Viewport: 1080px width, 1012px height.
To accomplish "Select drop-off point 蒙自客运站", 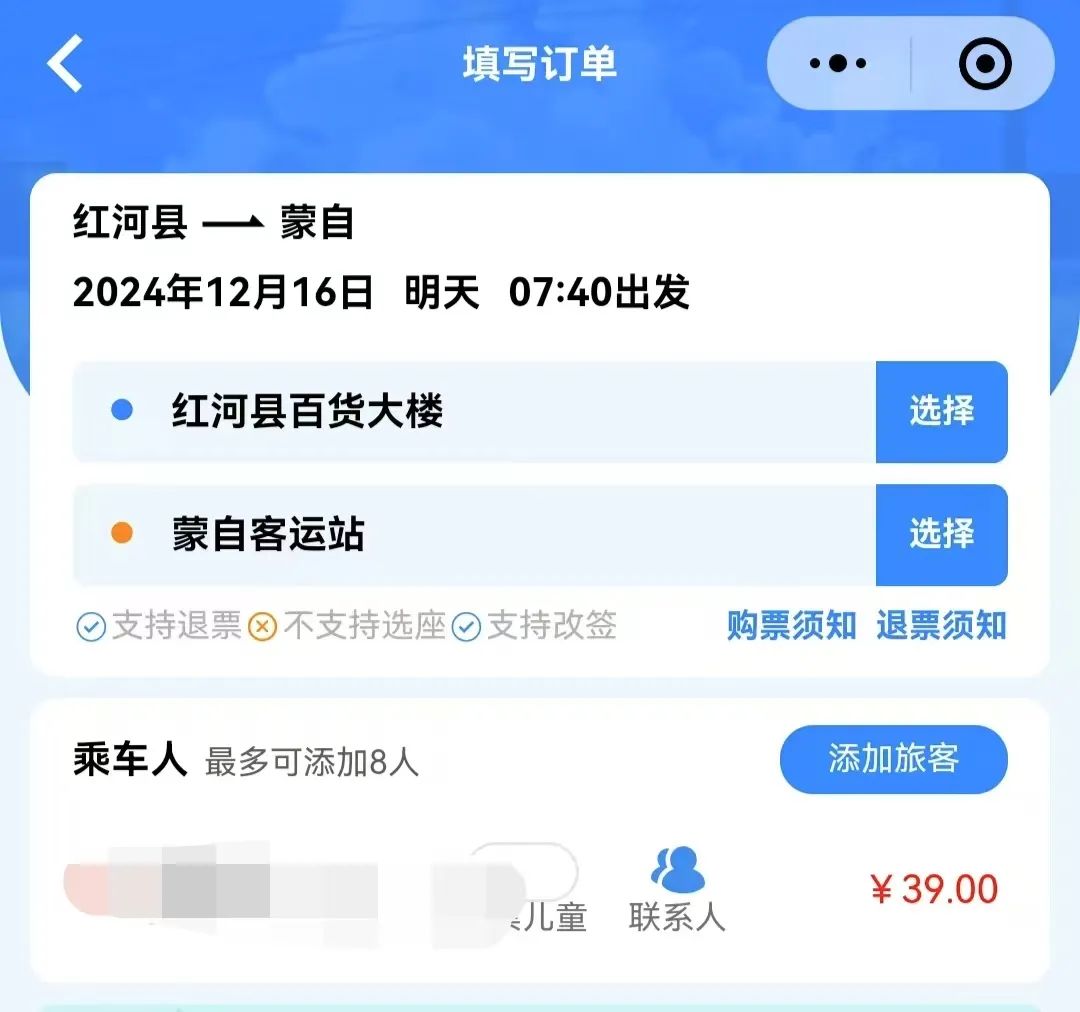I will tap(941, 535).
